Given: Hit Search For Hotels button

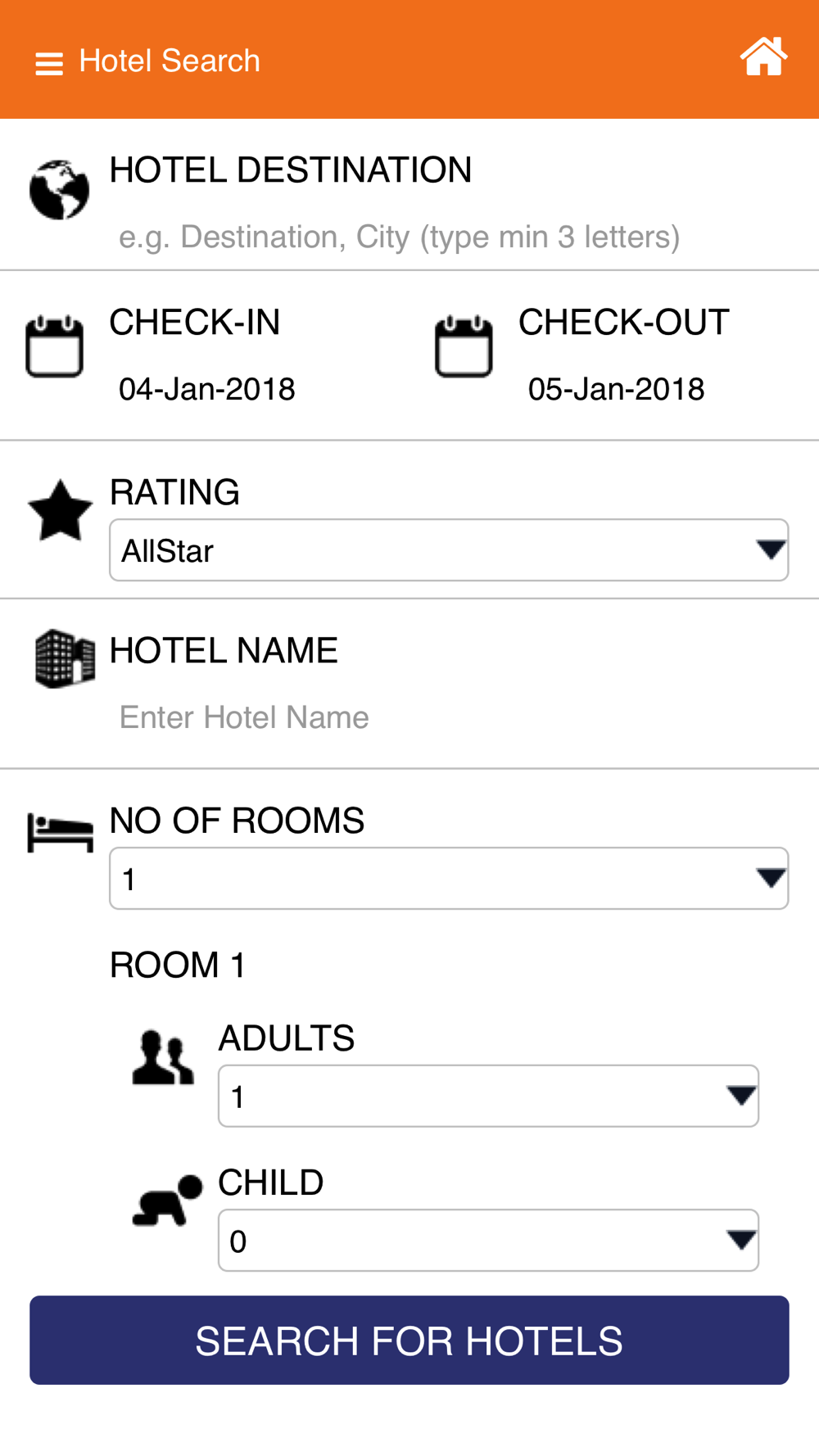Looking at the screenshot, I should 409,1341.
